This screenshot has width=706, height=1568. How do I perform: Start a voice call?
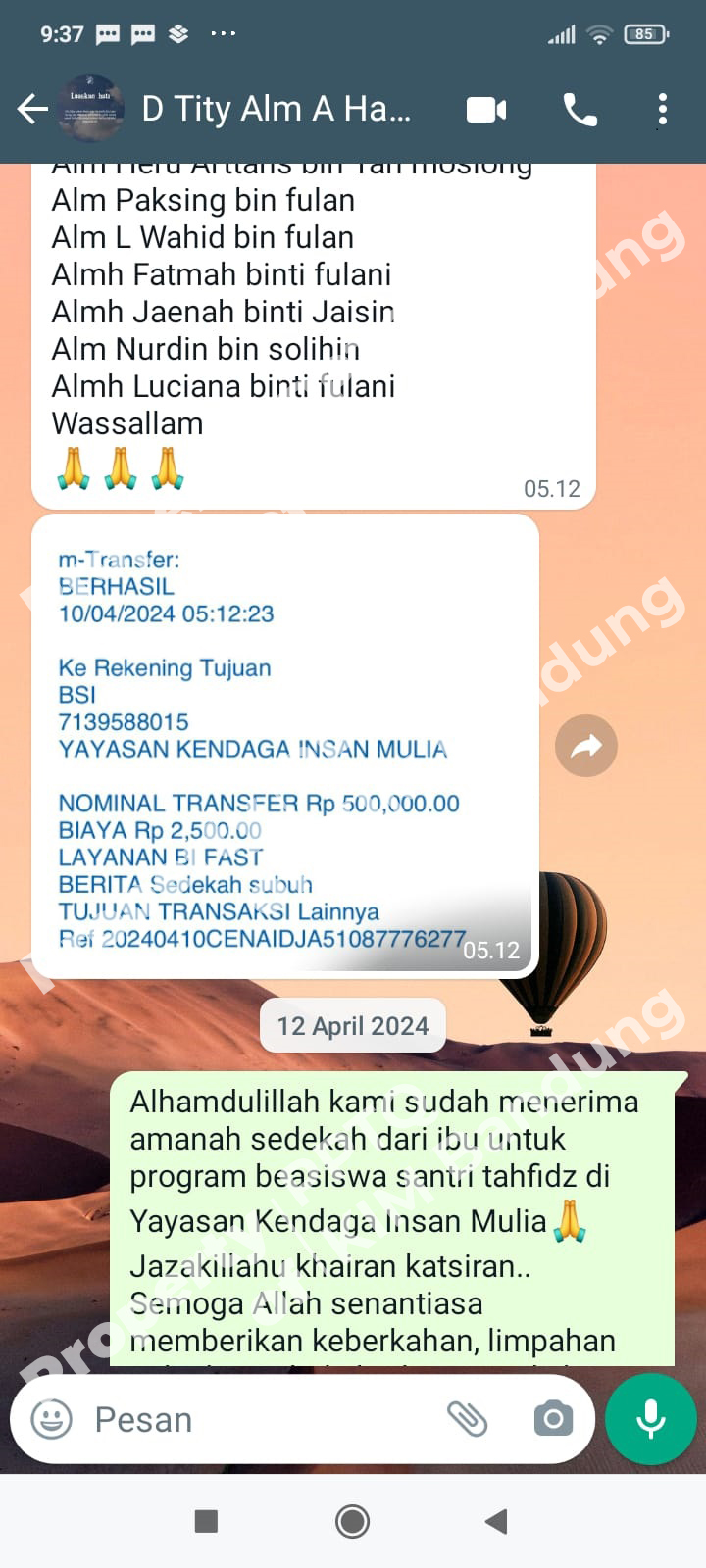coord(580,110)
